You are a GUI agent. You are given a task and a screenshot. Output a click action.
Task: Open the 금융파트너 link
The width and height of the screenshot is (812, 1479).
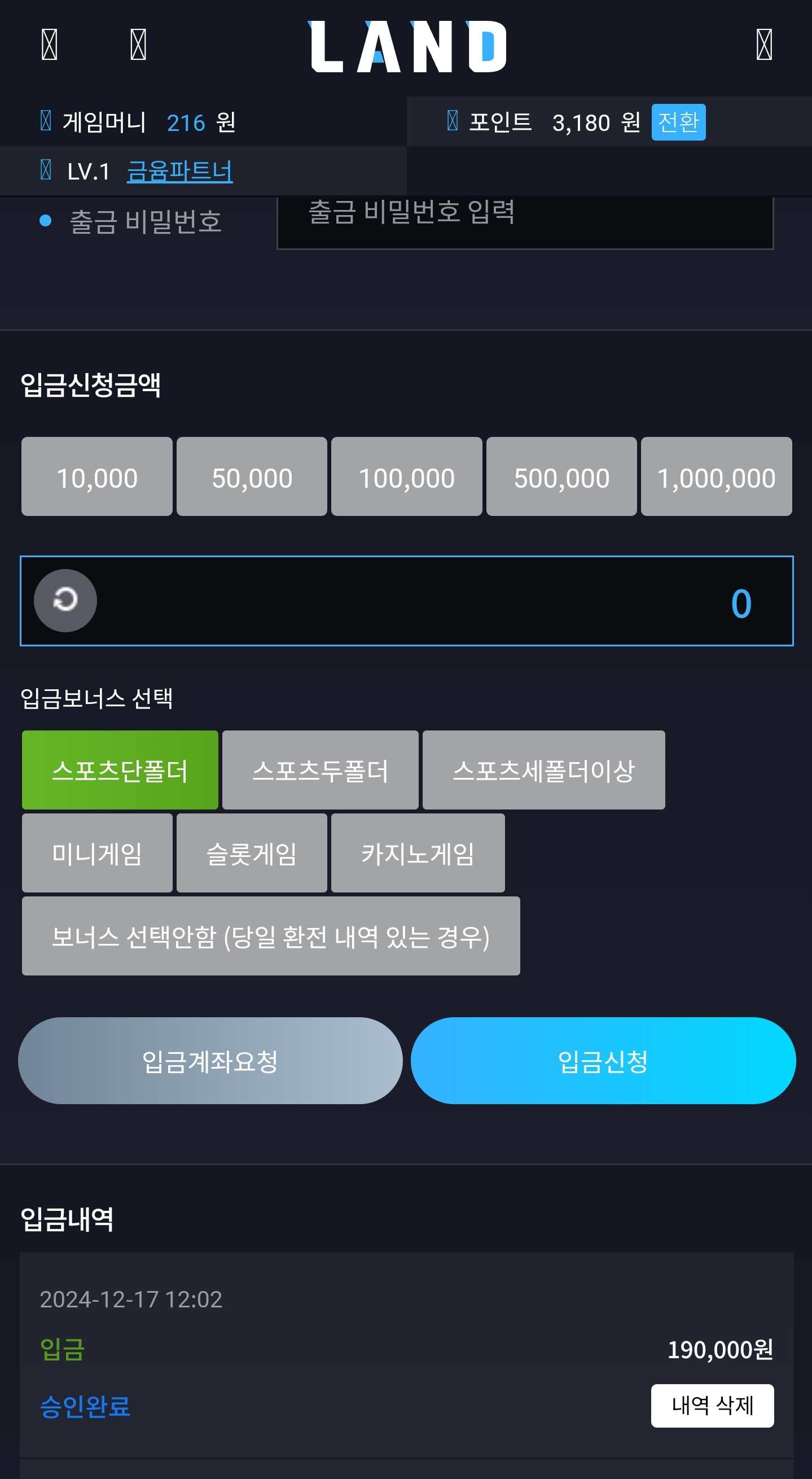click(179, 171)
